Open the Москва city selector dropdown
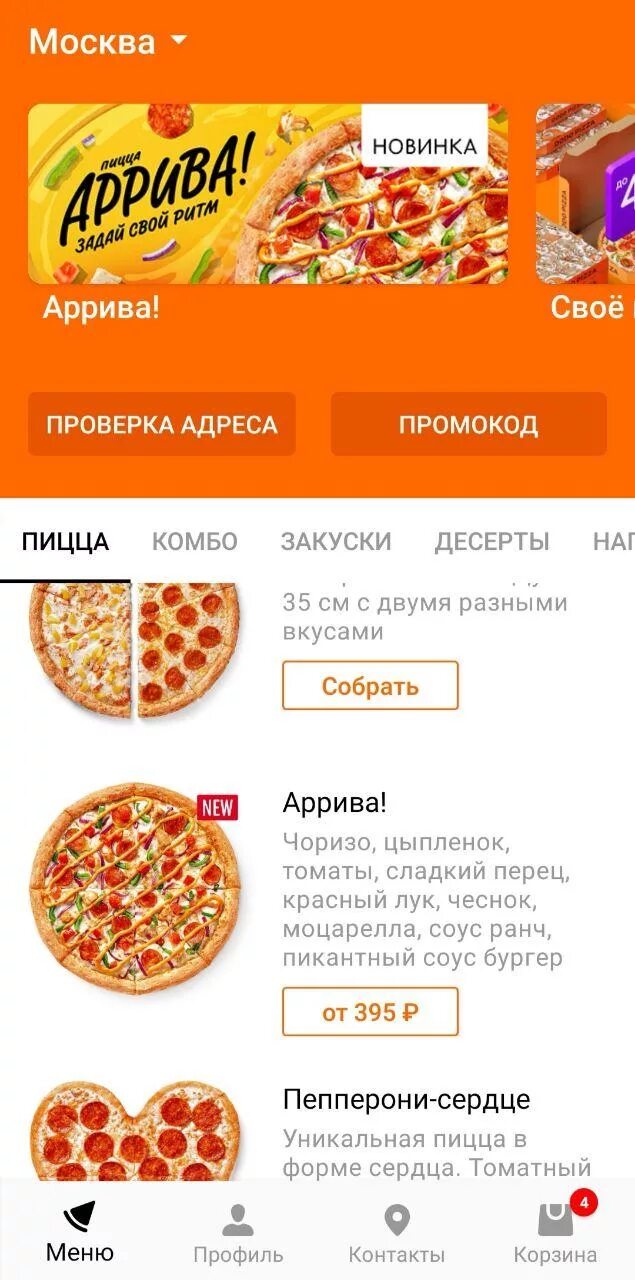The image size is (635, 1280). pyautogui.click(x=108, y=42)
